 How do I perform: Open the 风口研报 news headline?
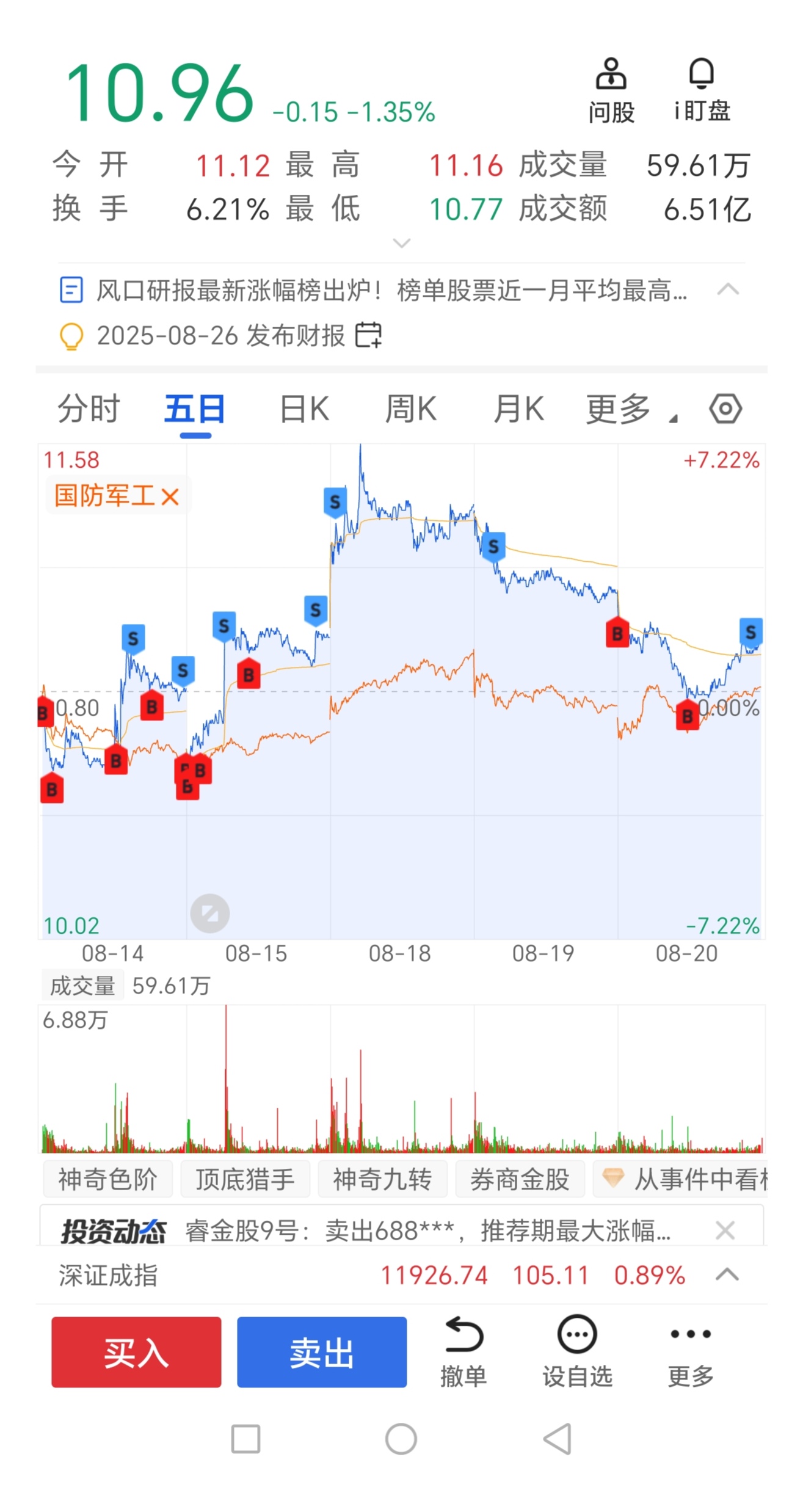[x=391, y=290]
